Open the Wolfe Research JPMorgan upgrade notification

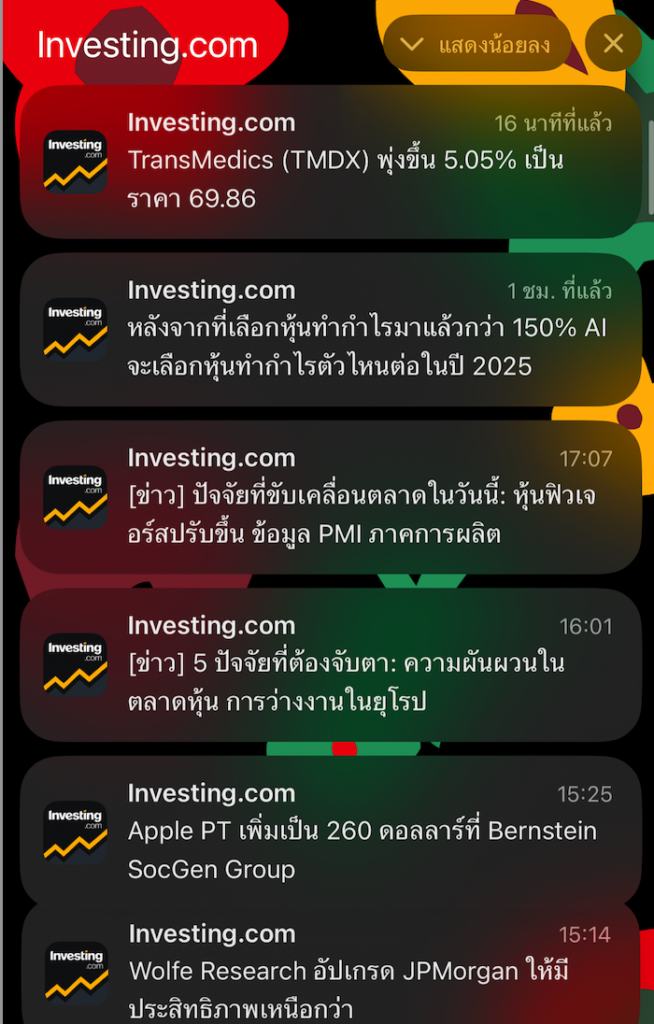pyautogui.click(x=330, y=968)
